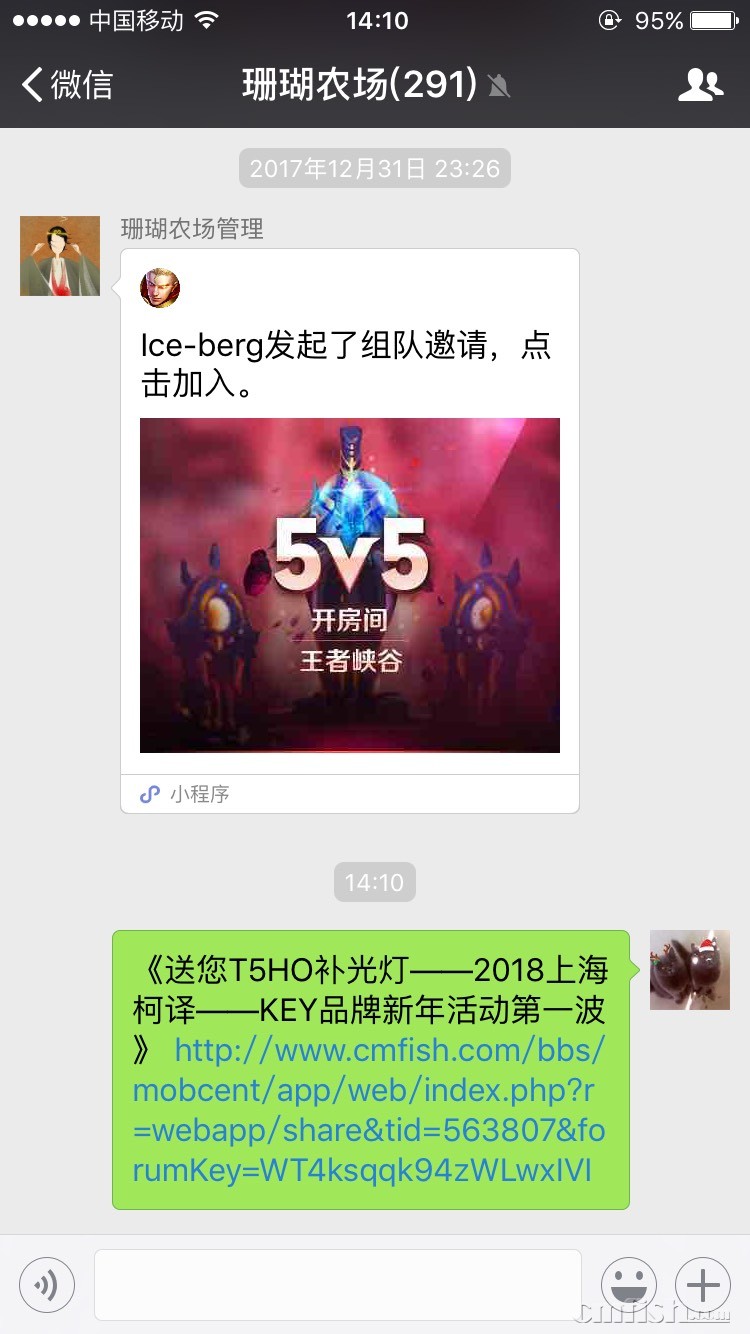This screenshot has height=1334, width=750.
Task: Open the emoji sticker panel
Action: 628,1285
